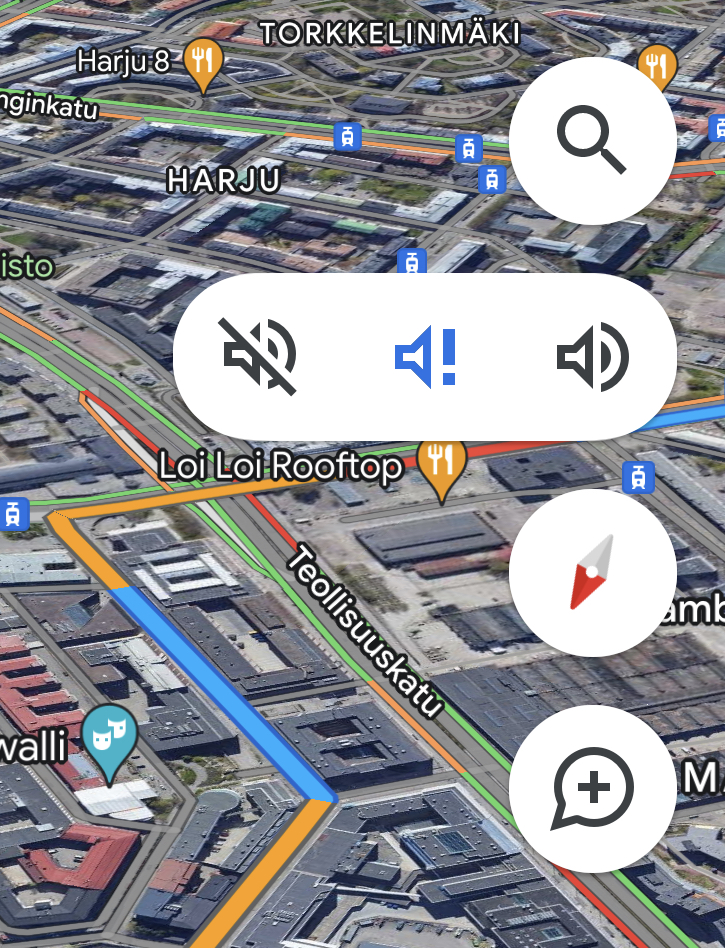This screenshot has width=725, height=948.
Task: Open the Harju 8 restaurant pin
Action: [203, 63]
